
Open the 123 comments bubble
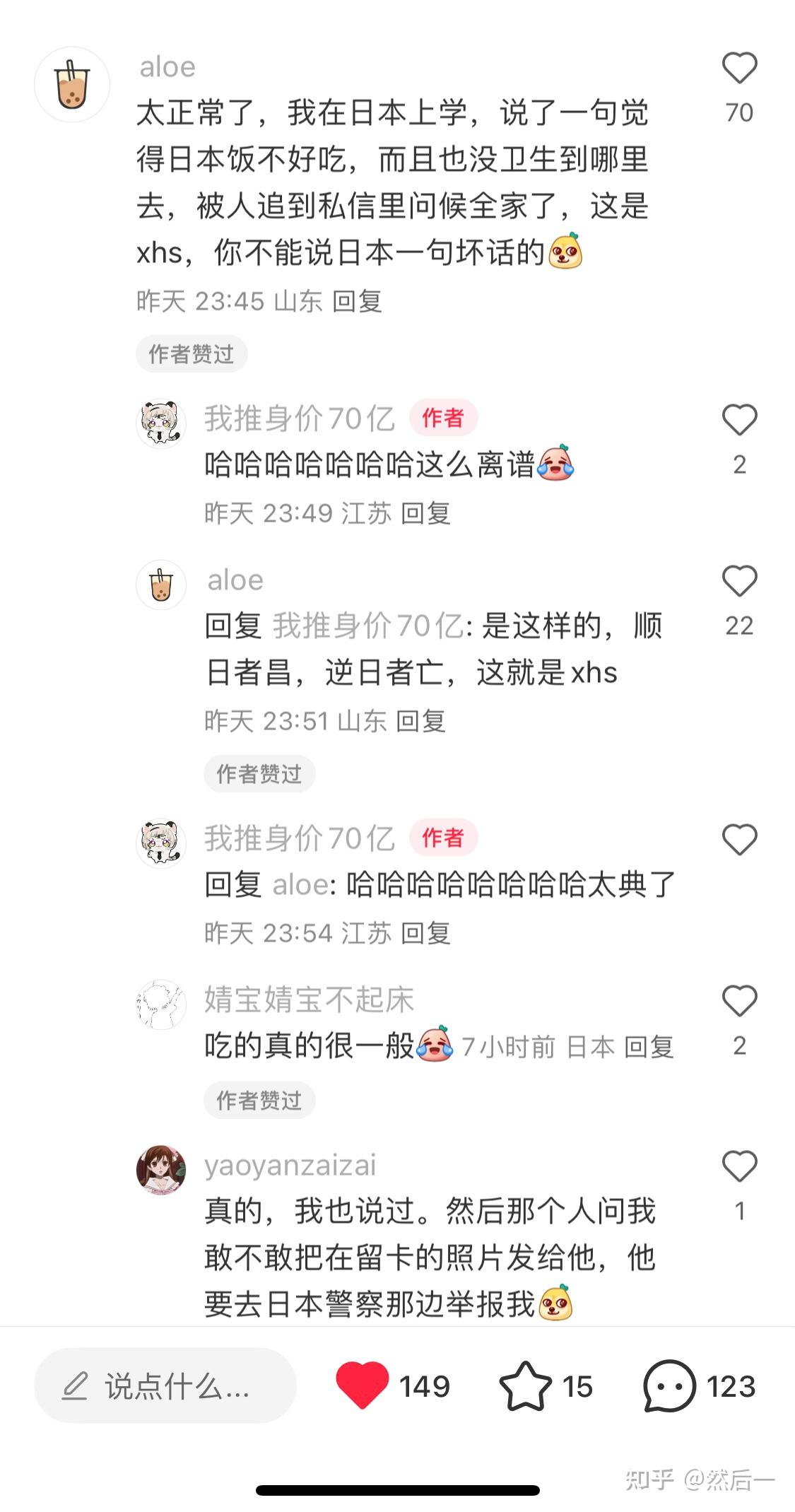[669, 1386]
